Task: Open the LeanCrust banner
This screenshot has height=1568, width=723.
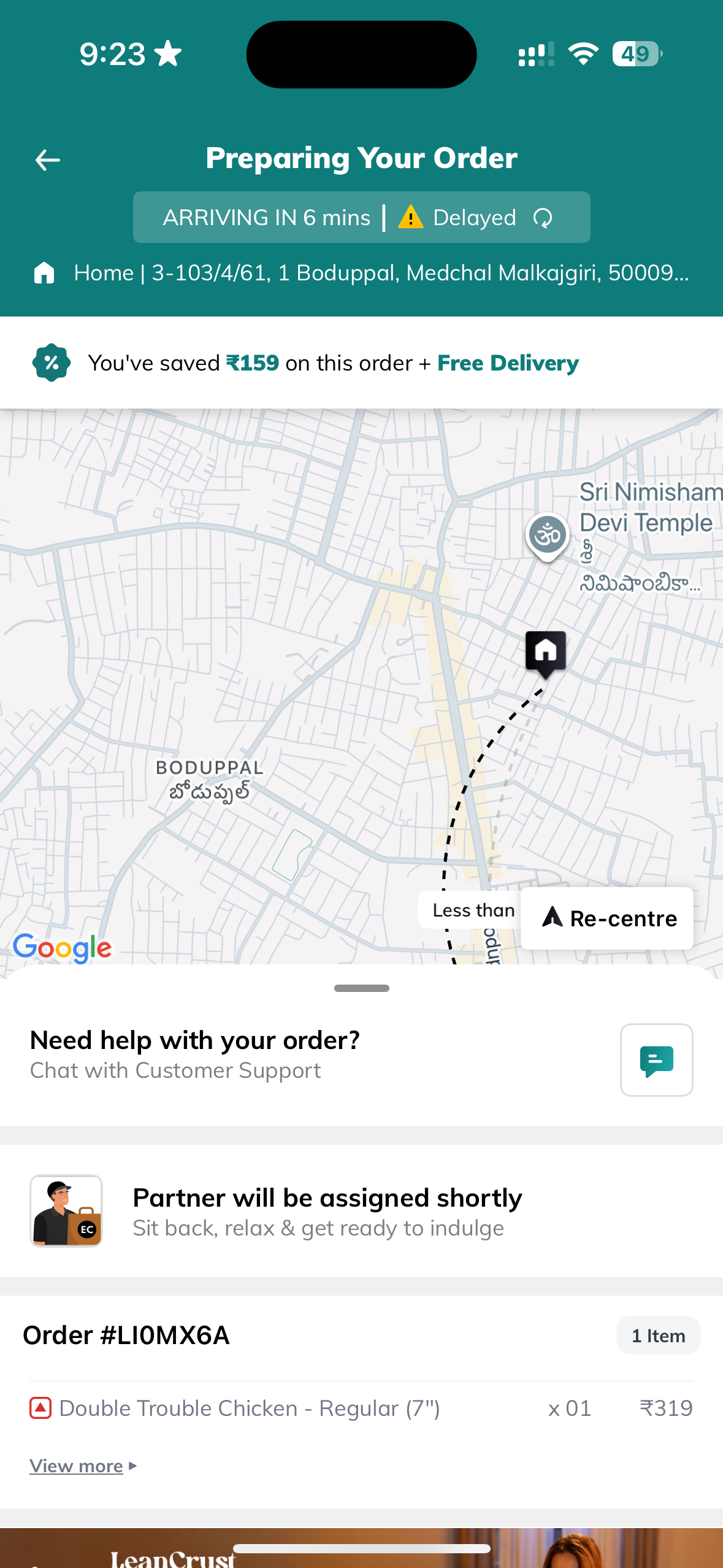Action: click(x=361, y=1552)
